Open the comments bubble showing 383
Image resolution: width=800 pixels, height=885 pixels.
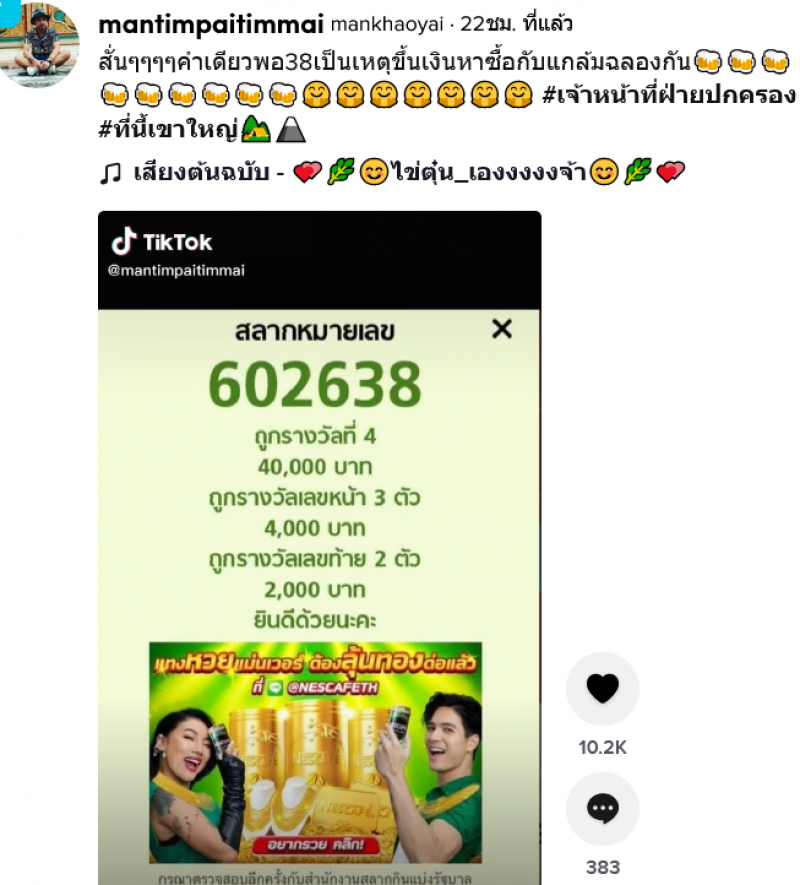coord(602,809)
